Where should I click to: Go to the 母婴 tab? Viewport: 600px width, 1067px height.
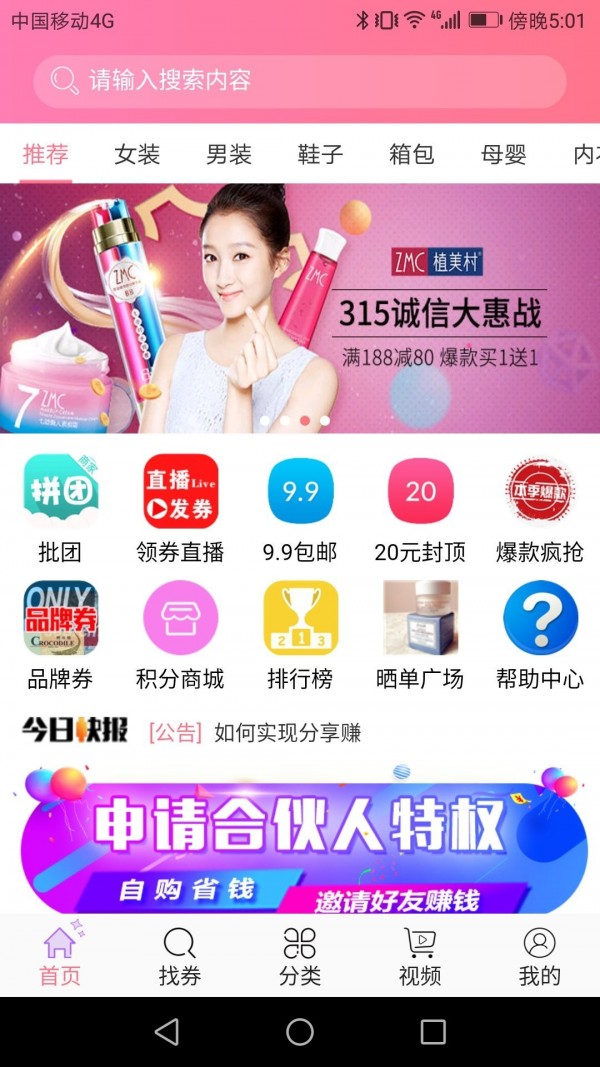click(503, 154)
